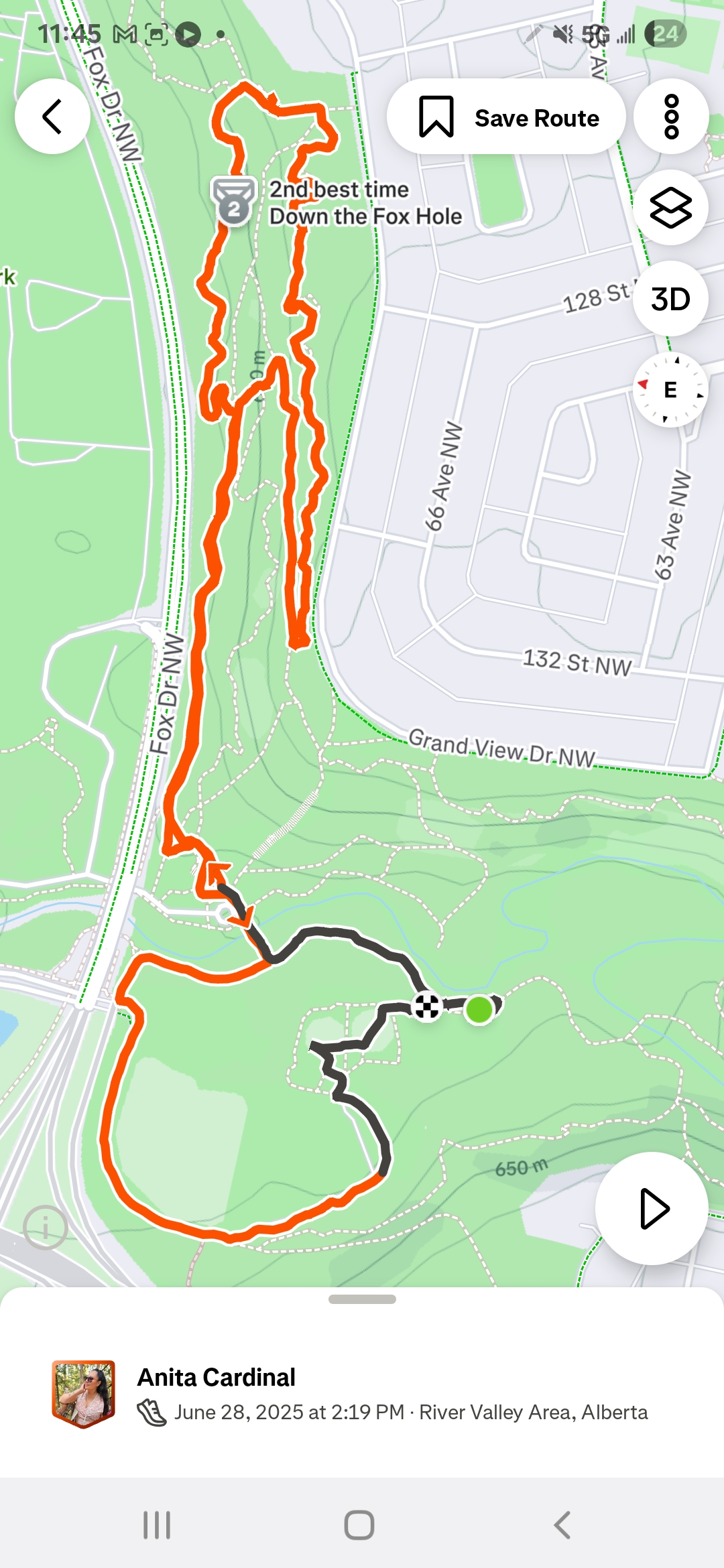
Task: Tap the compass to reorient the map
Action: tap(670, 390)
